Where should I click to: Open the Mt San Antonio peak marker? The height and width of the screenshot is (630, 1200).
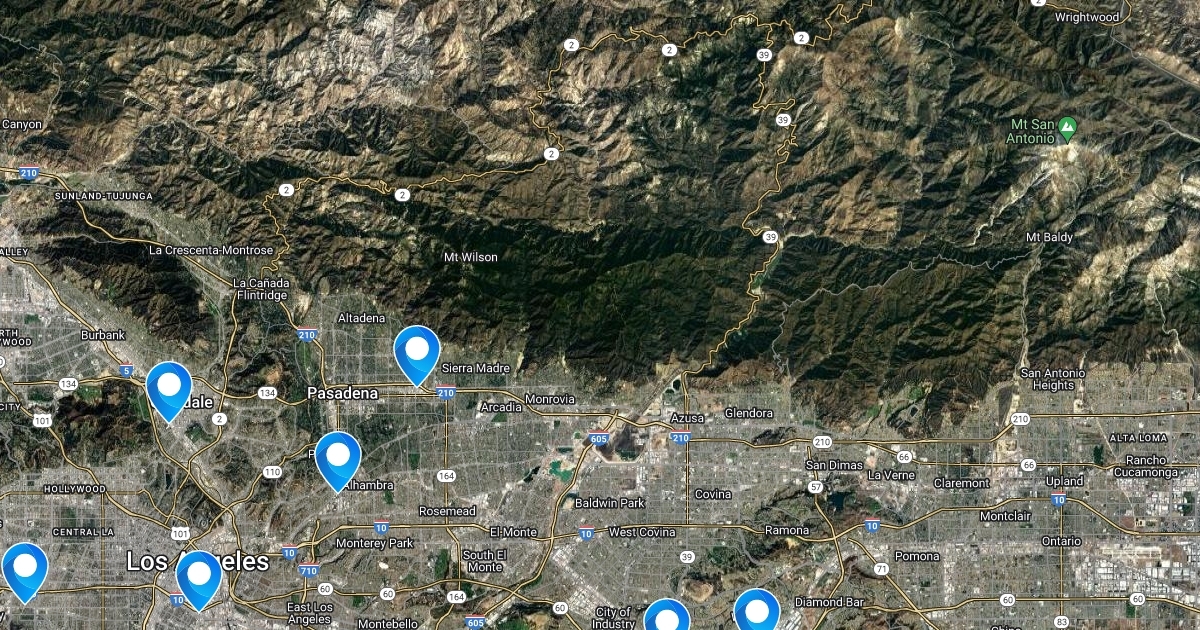[1067, 127]
